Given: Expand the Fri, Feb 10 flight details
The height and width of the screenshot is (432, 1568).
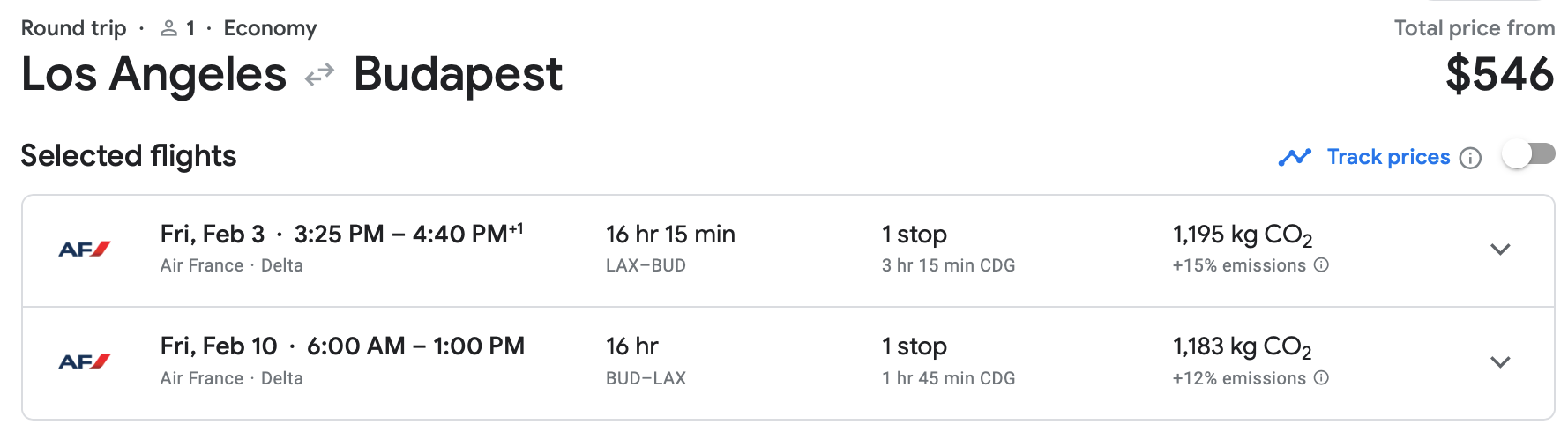Looking at the screenshot, I should 1499,362.
